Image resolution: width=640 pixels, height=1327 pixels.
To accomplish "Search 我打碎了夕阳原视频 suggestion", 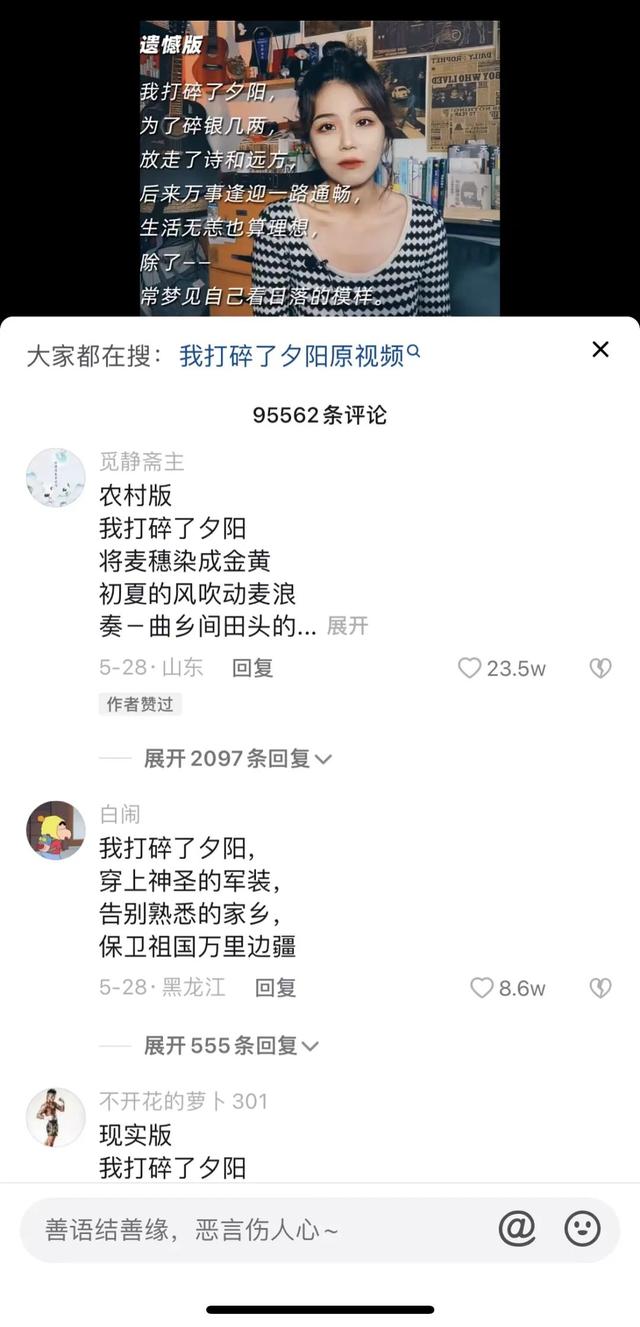I will [299, 356].
